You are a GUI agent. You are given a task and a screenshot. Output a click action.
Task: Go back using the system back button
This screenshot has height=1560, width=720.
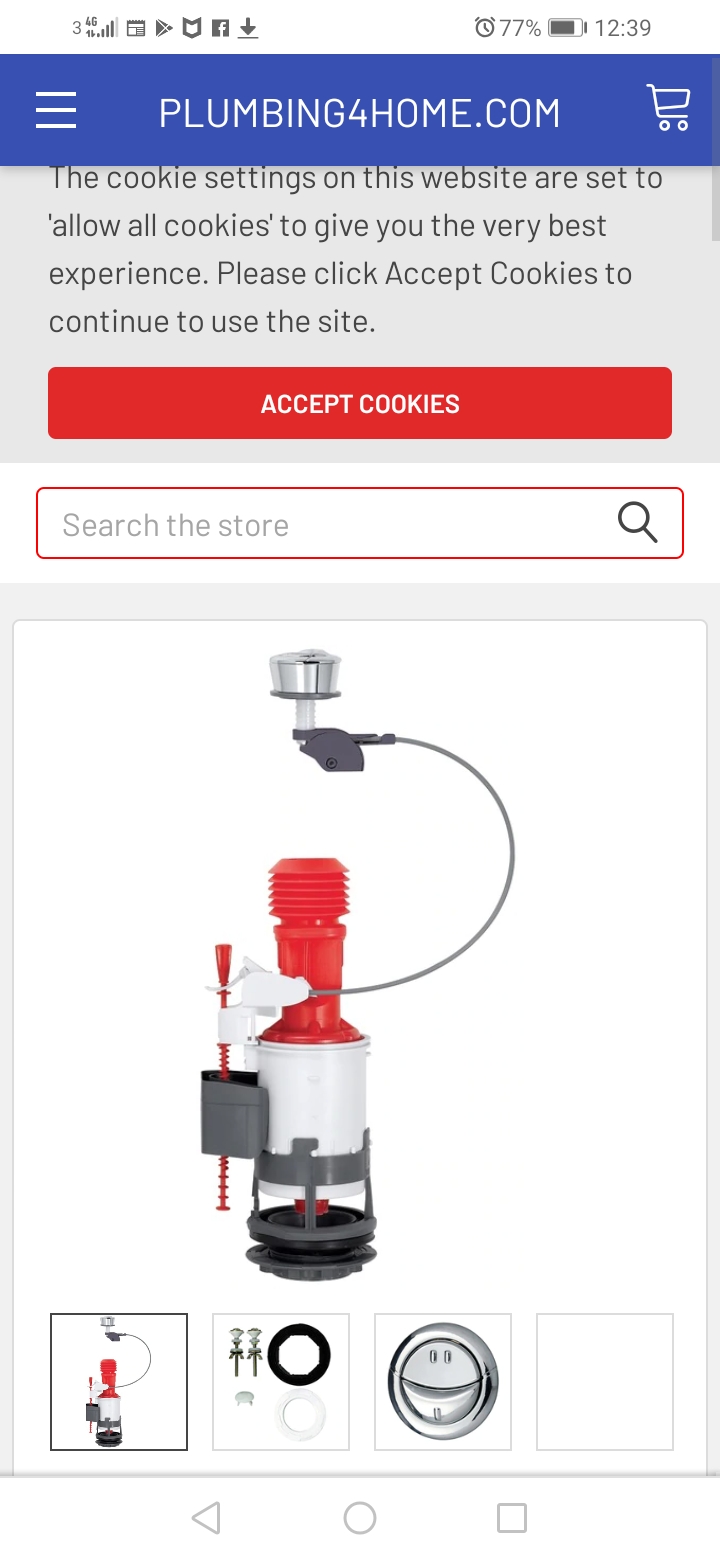pyautogui.click(x=206, y=1518)
